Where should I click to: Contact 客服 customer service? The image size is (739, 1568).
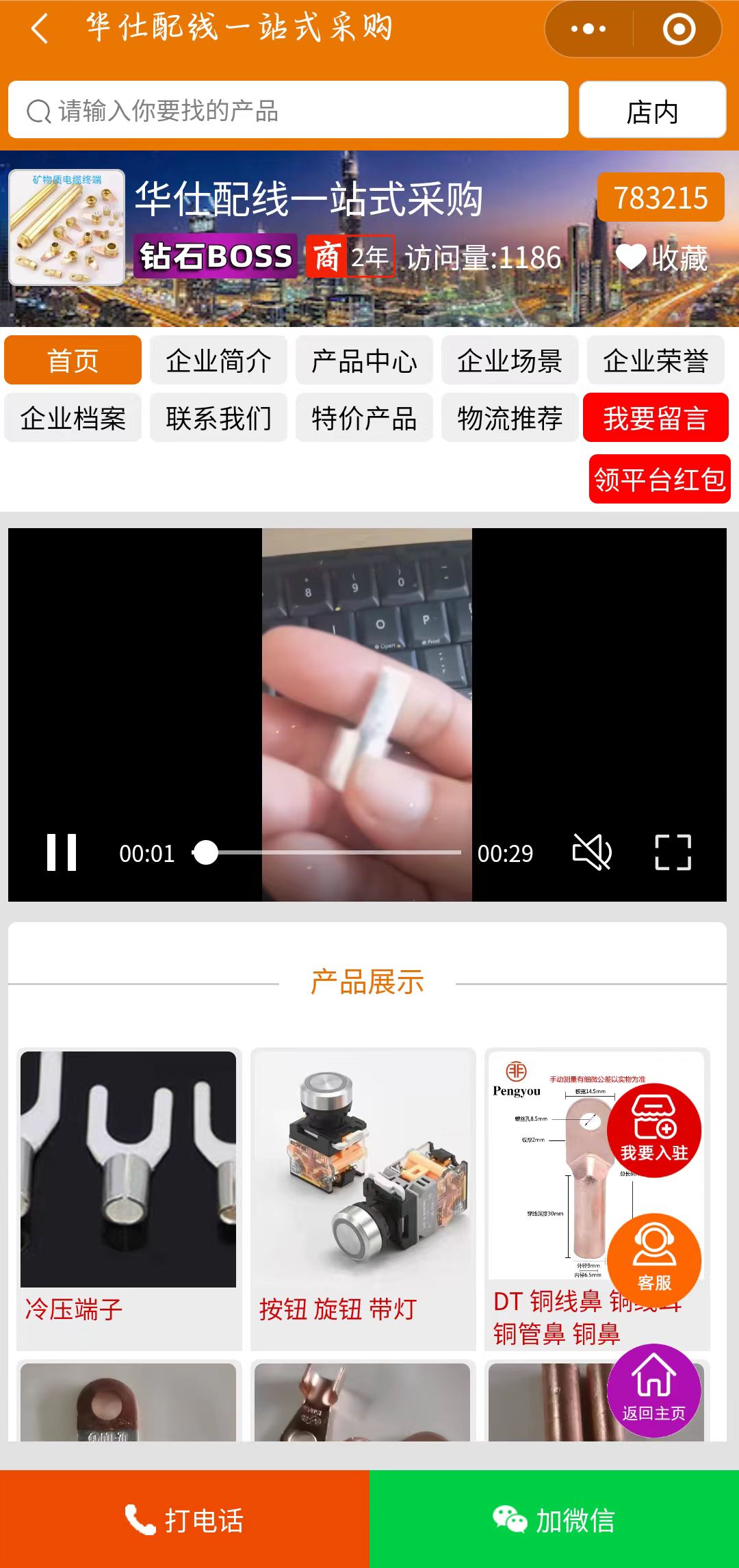click(x=654, y=1260)
